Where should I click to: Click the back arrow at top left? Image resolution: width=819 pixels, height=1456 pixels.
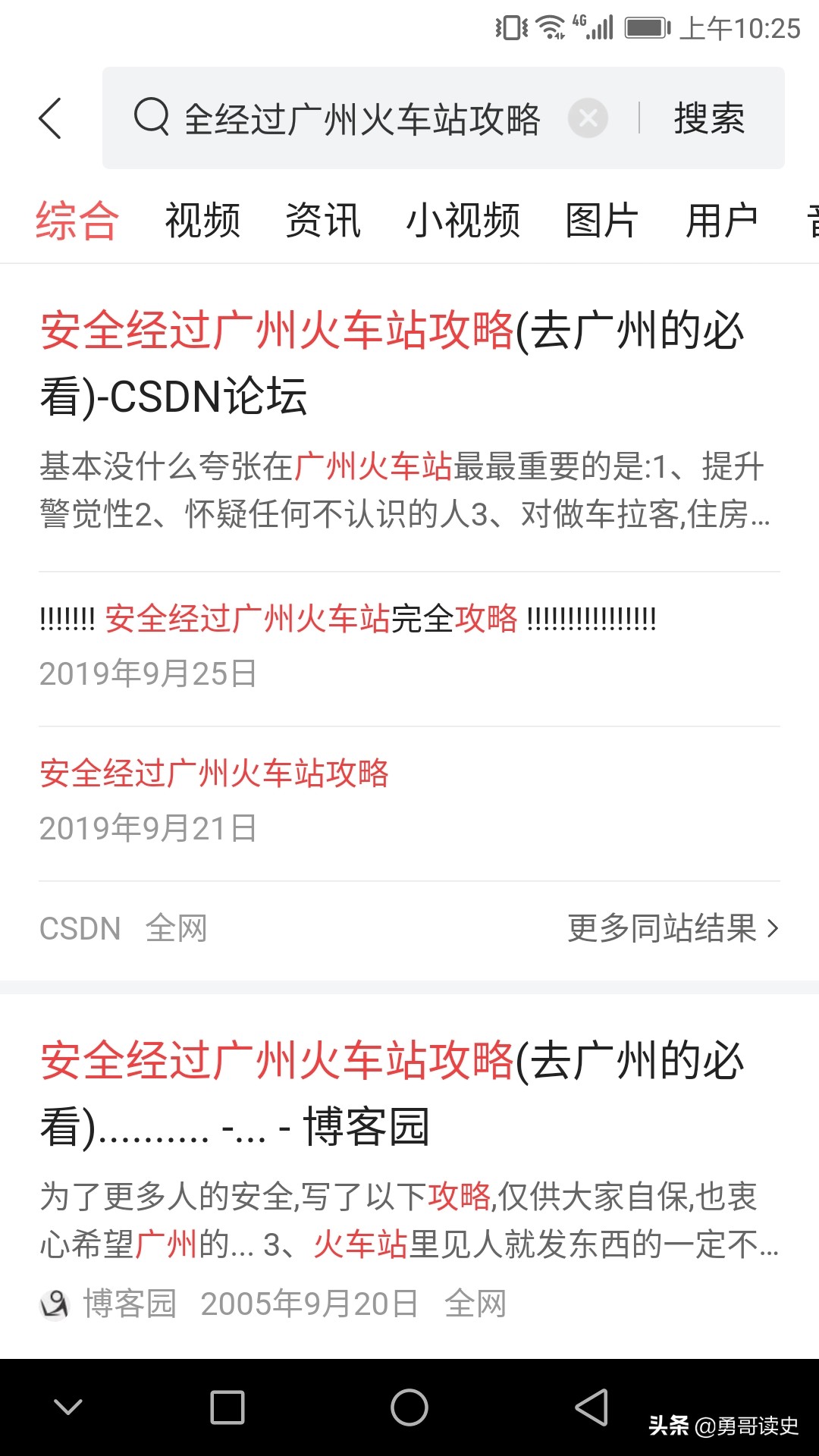(x=50, y=118)
